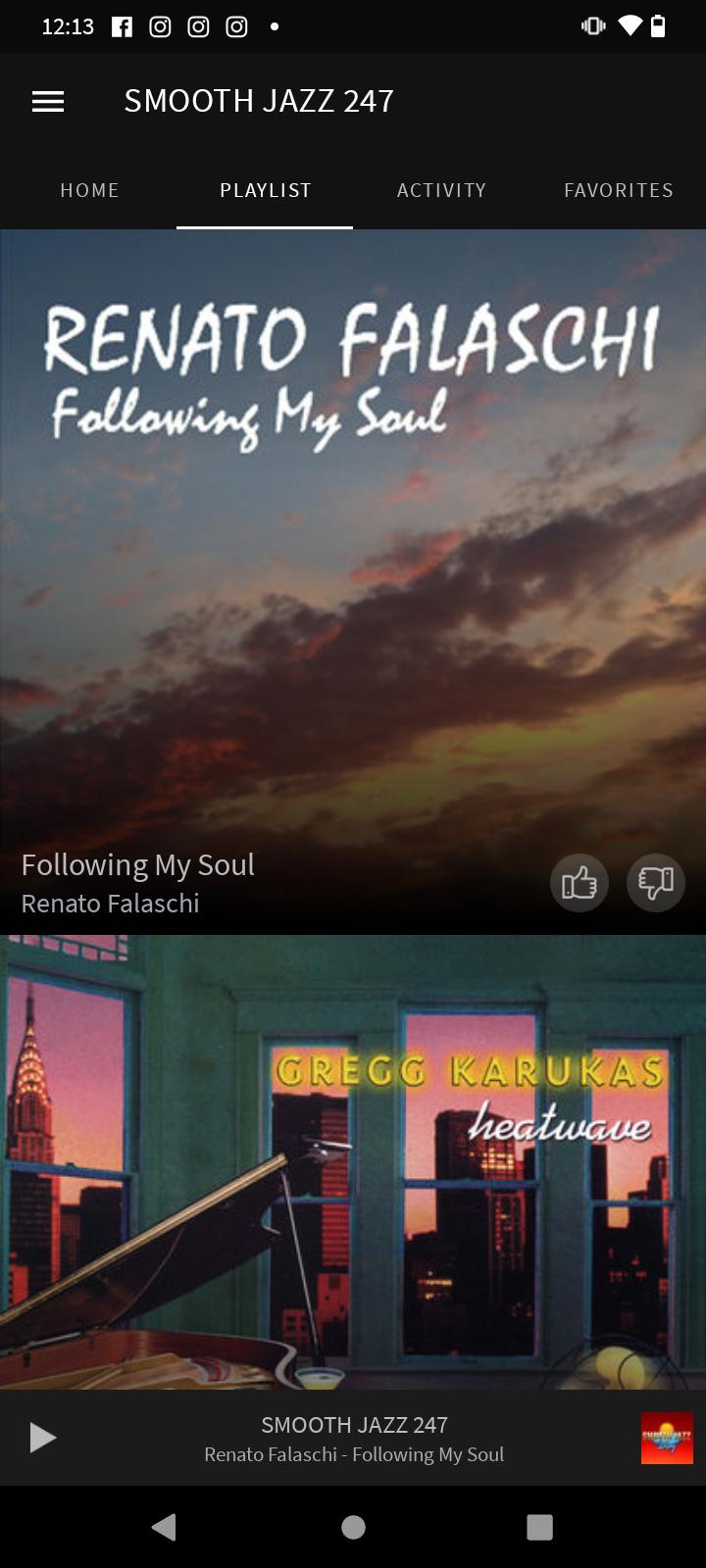Switch to the Activity tab

441,190
